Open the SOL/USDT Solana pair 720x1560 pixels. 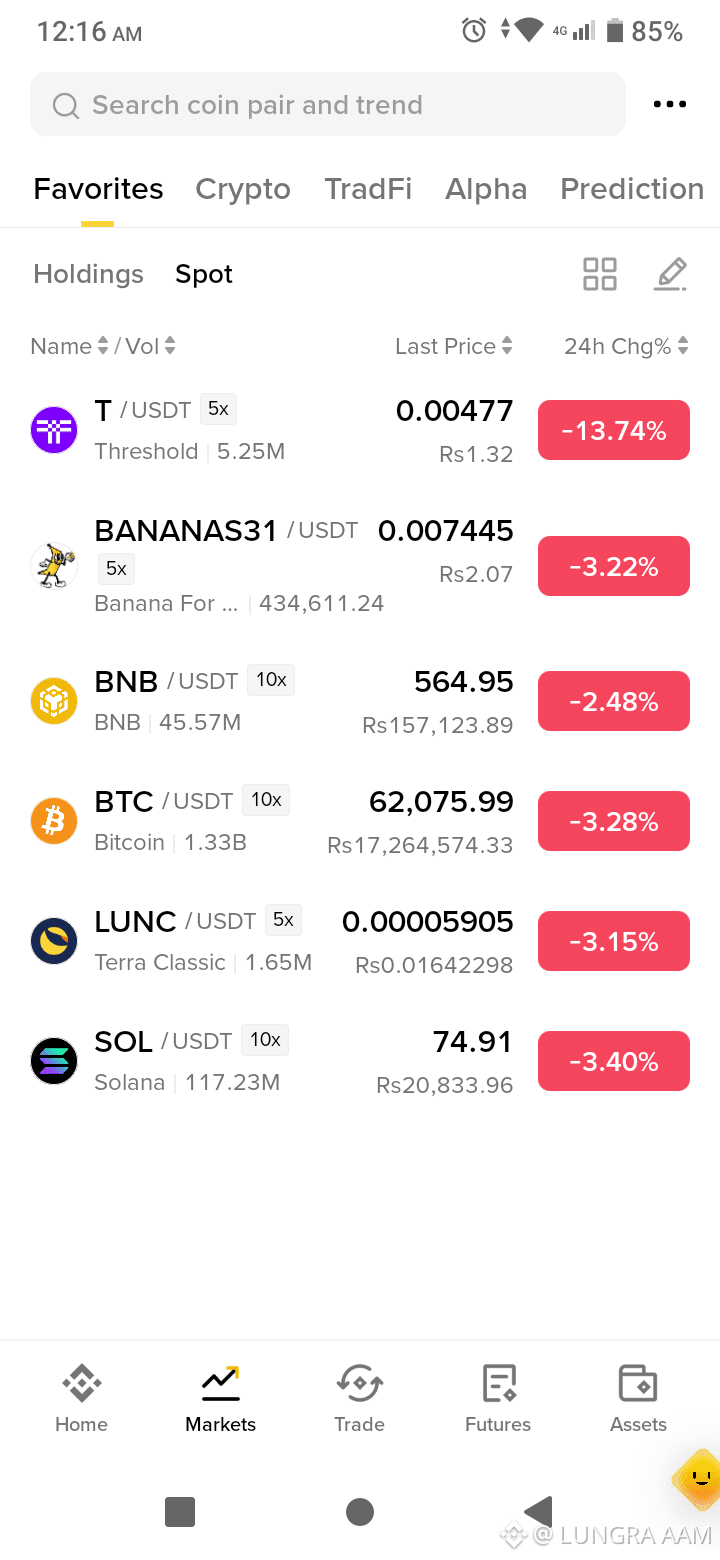360,1062
